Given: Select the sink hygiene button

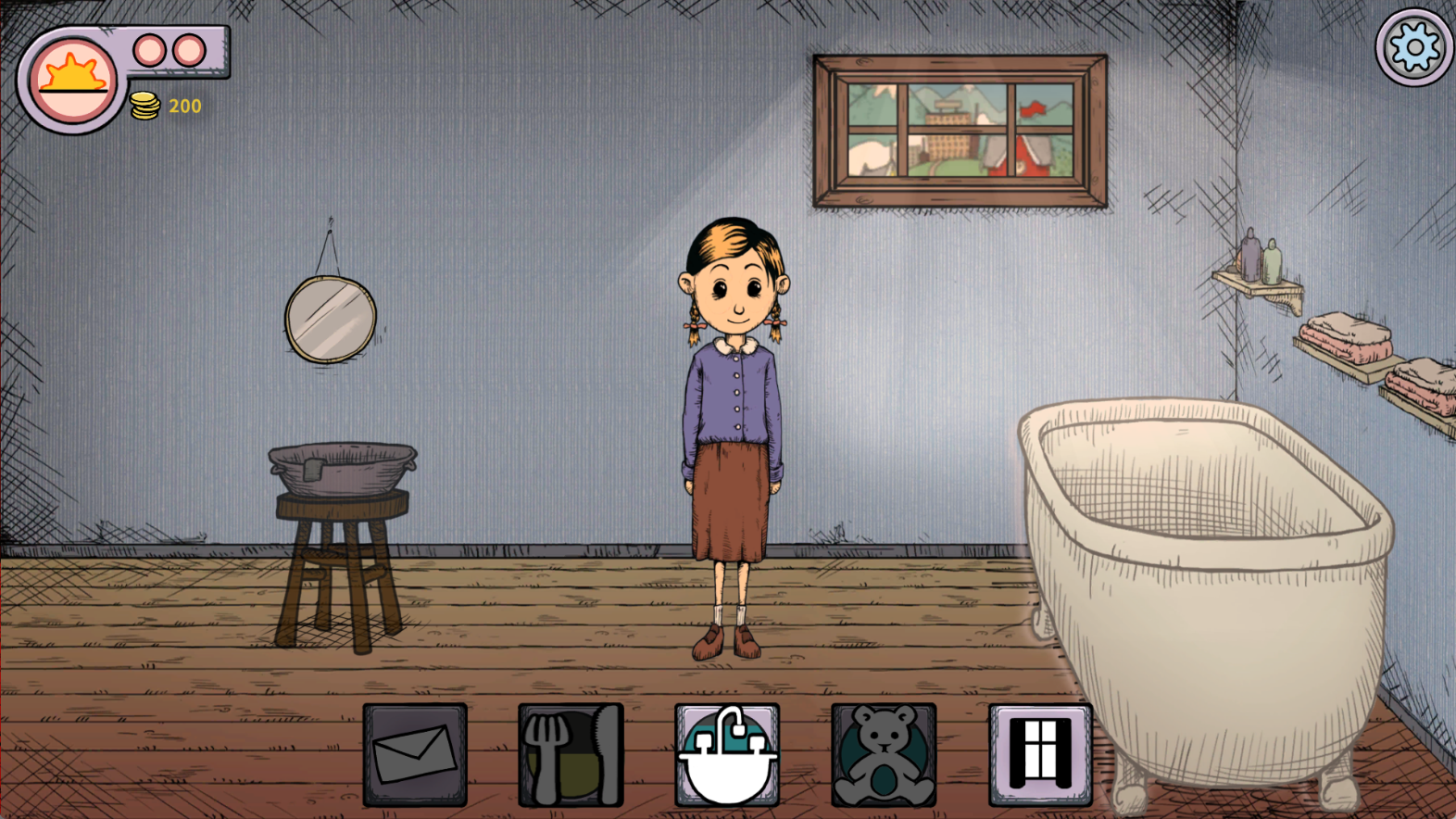Looking at the screenshot, I should [727, 754].
